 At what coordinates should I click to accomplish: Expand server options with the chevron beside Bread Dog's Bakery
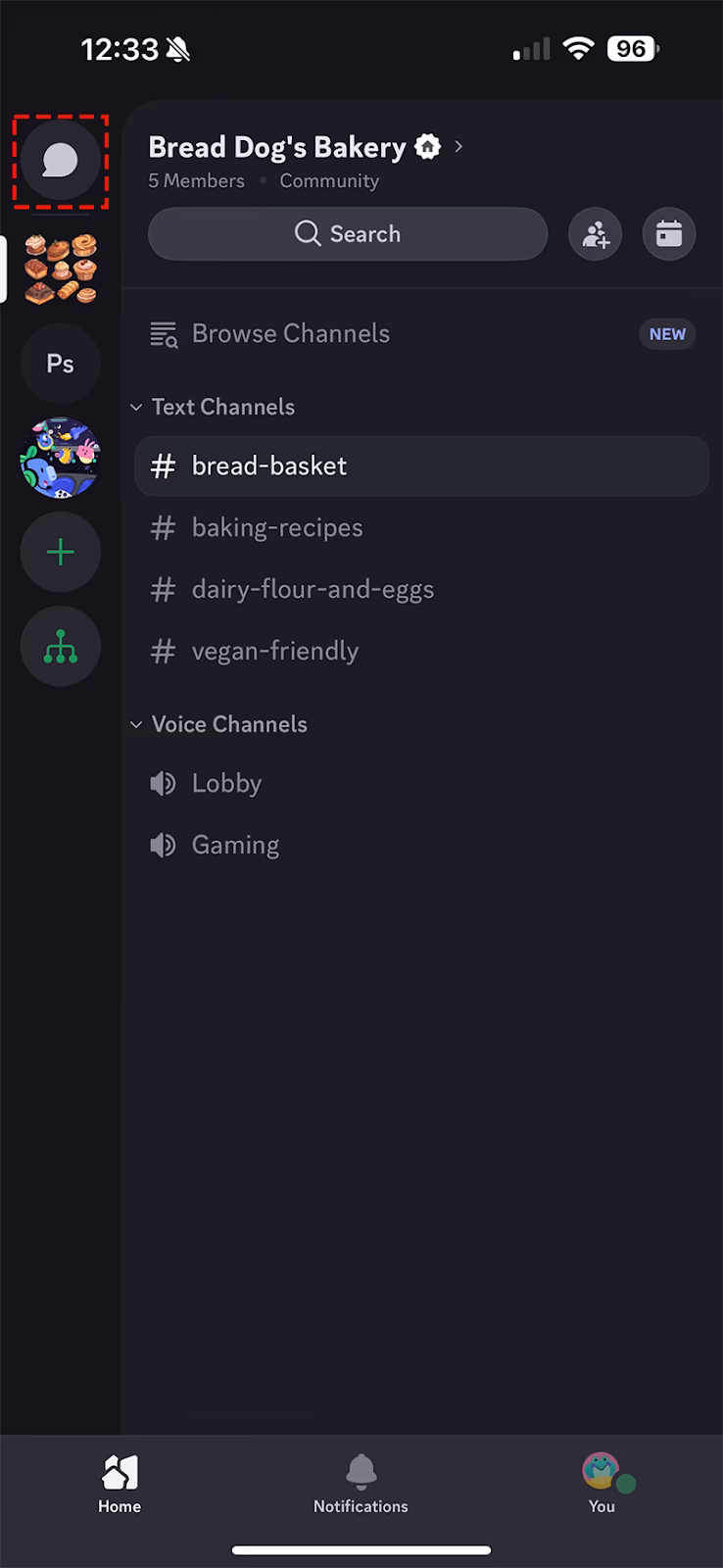[x=458, y=146]
